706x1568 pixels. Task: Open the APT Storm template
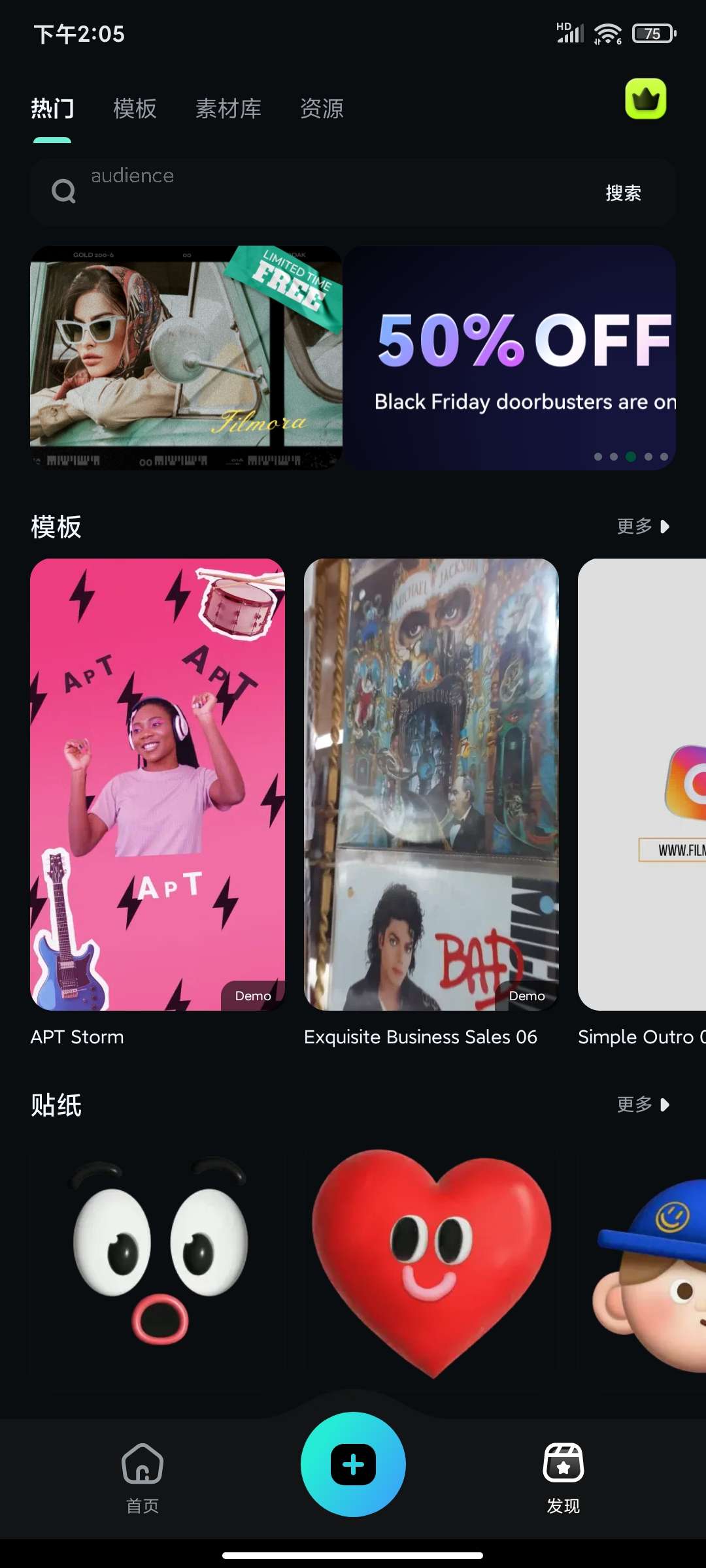(158, 784)
